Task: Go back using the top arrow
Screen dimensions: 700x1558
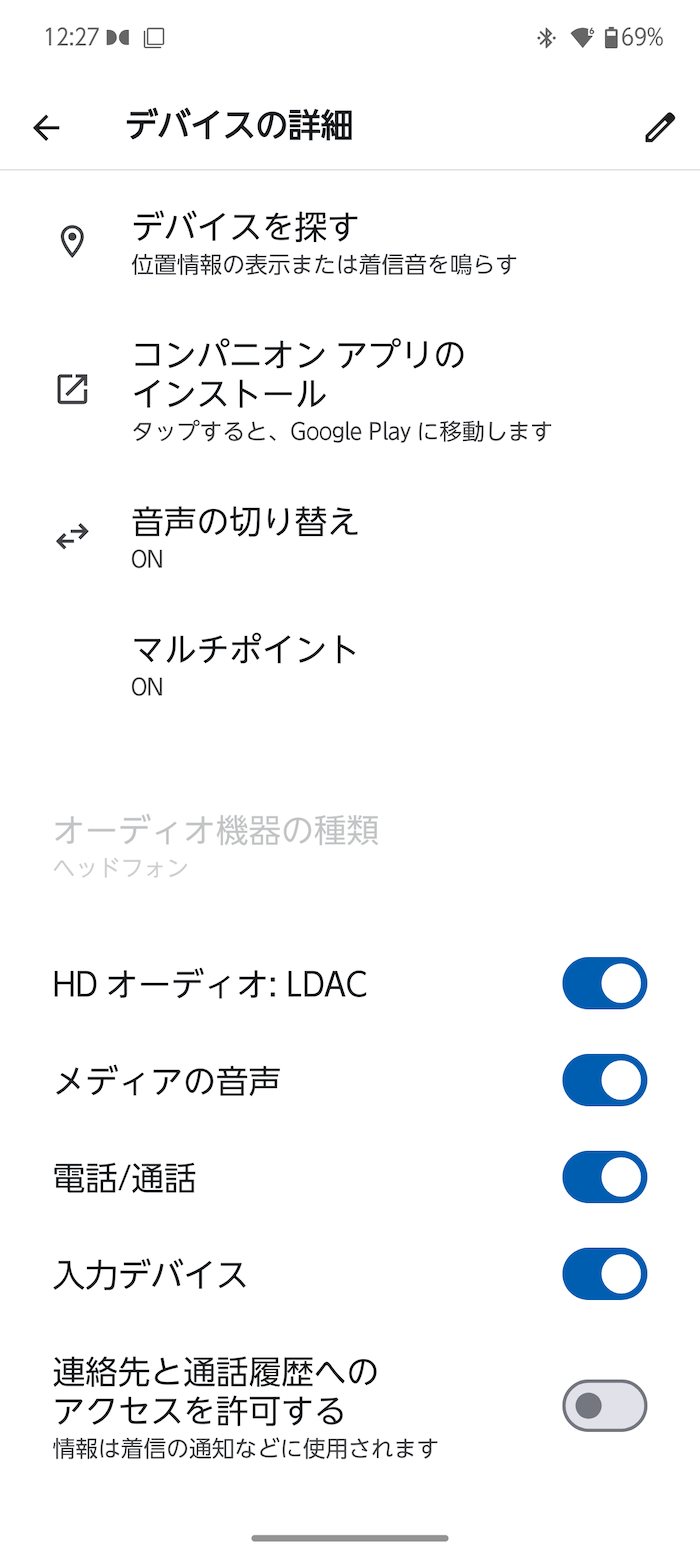Action: click(46, 127)
